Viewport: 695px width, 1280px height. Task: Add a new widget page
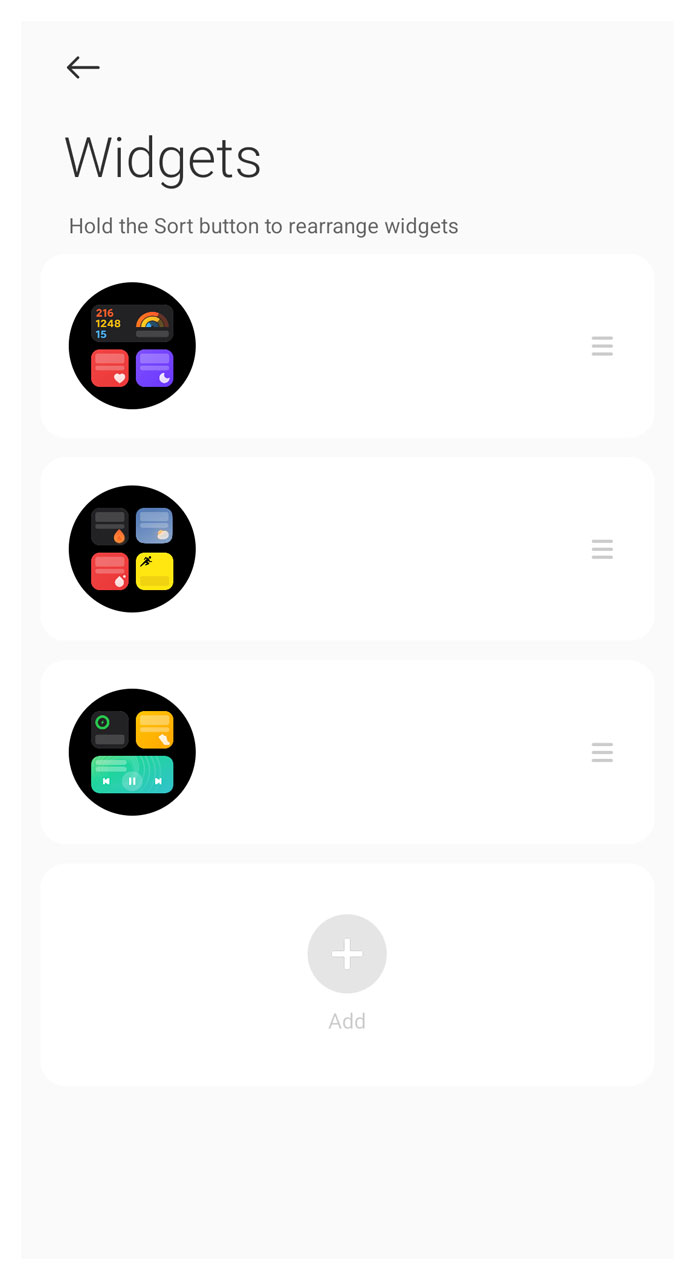(x=347, y=954)
